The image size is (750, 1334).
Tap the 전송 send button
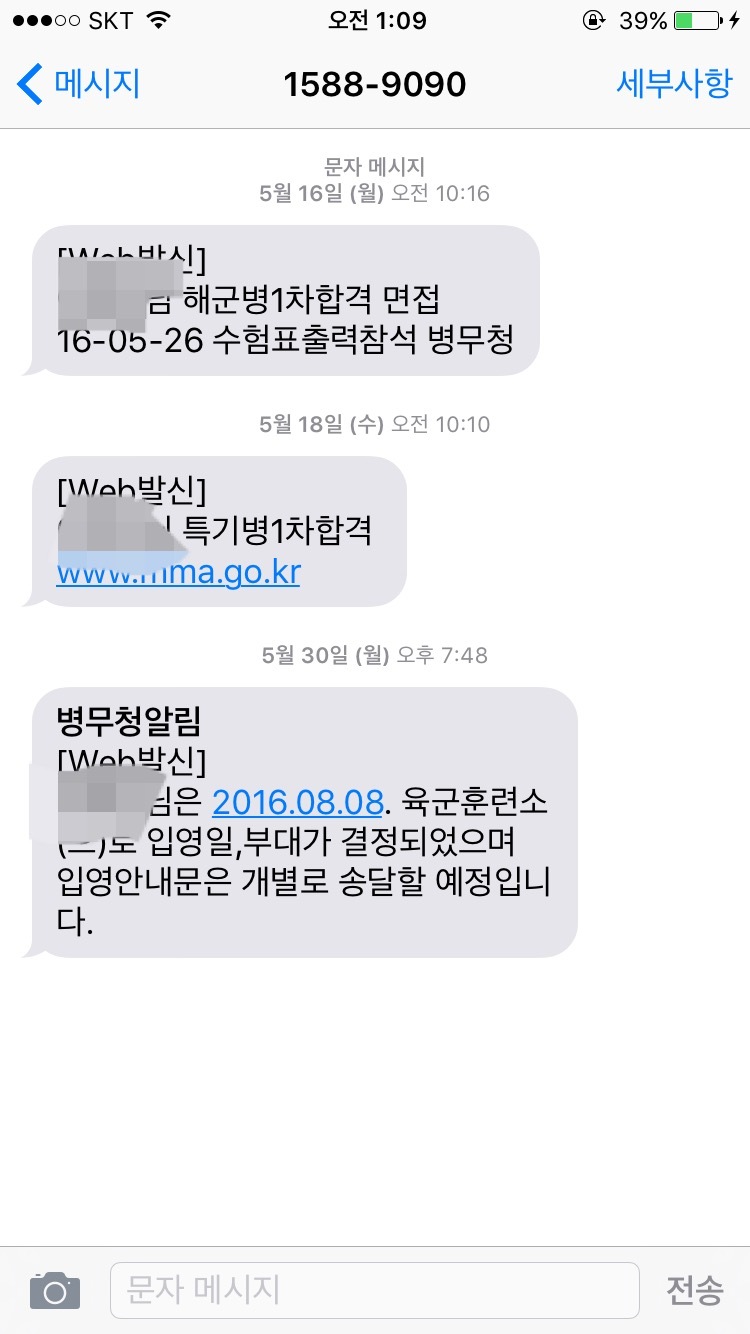pos(695,1291)
